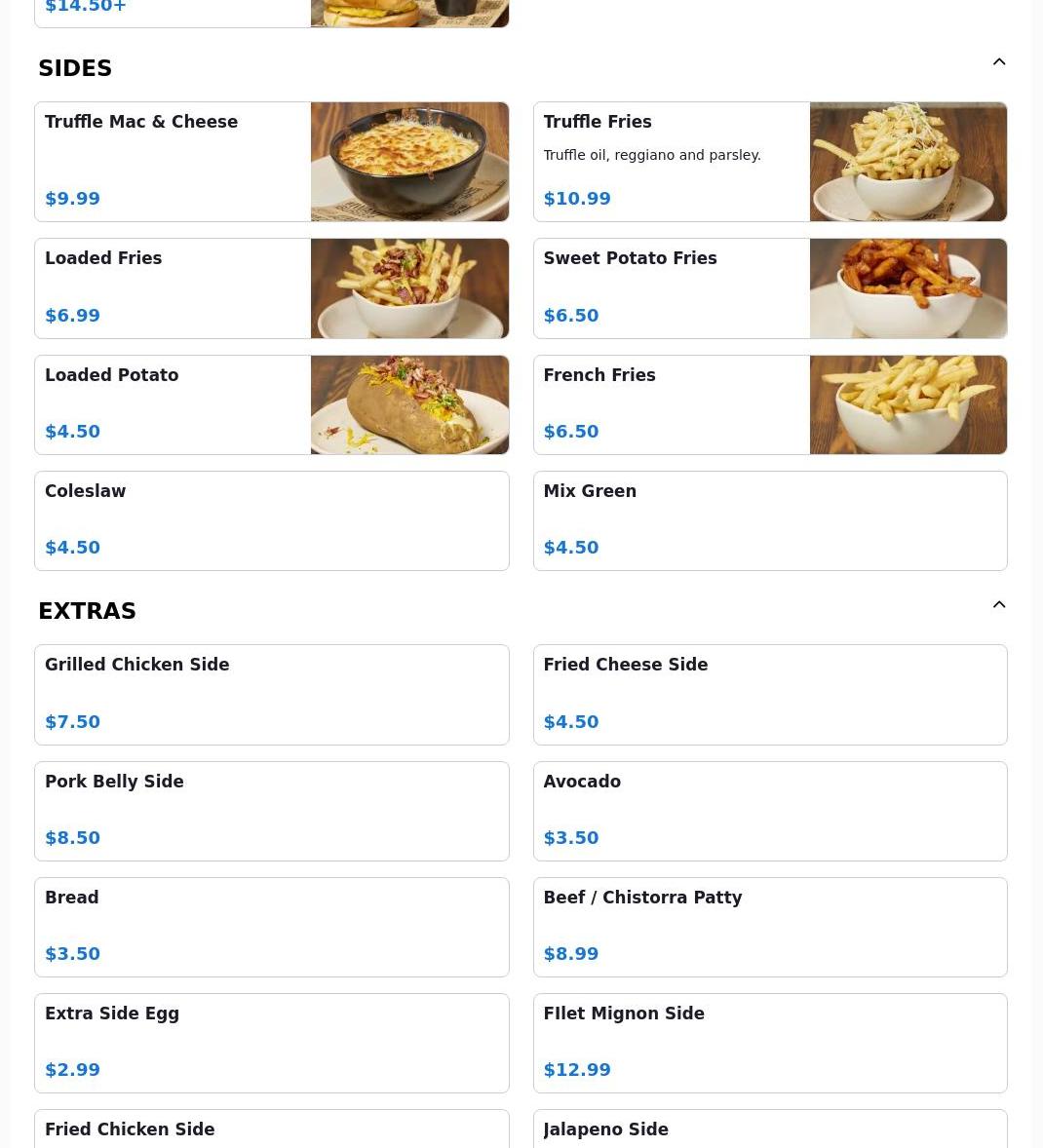Open the Bread extra item
This screenshot has height=1148, width=1043.
[272, 927]
